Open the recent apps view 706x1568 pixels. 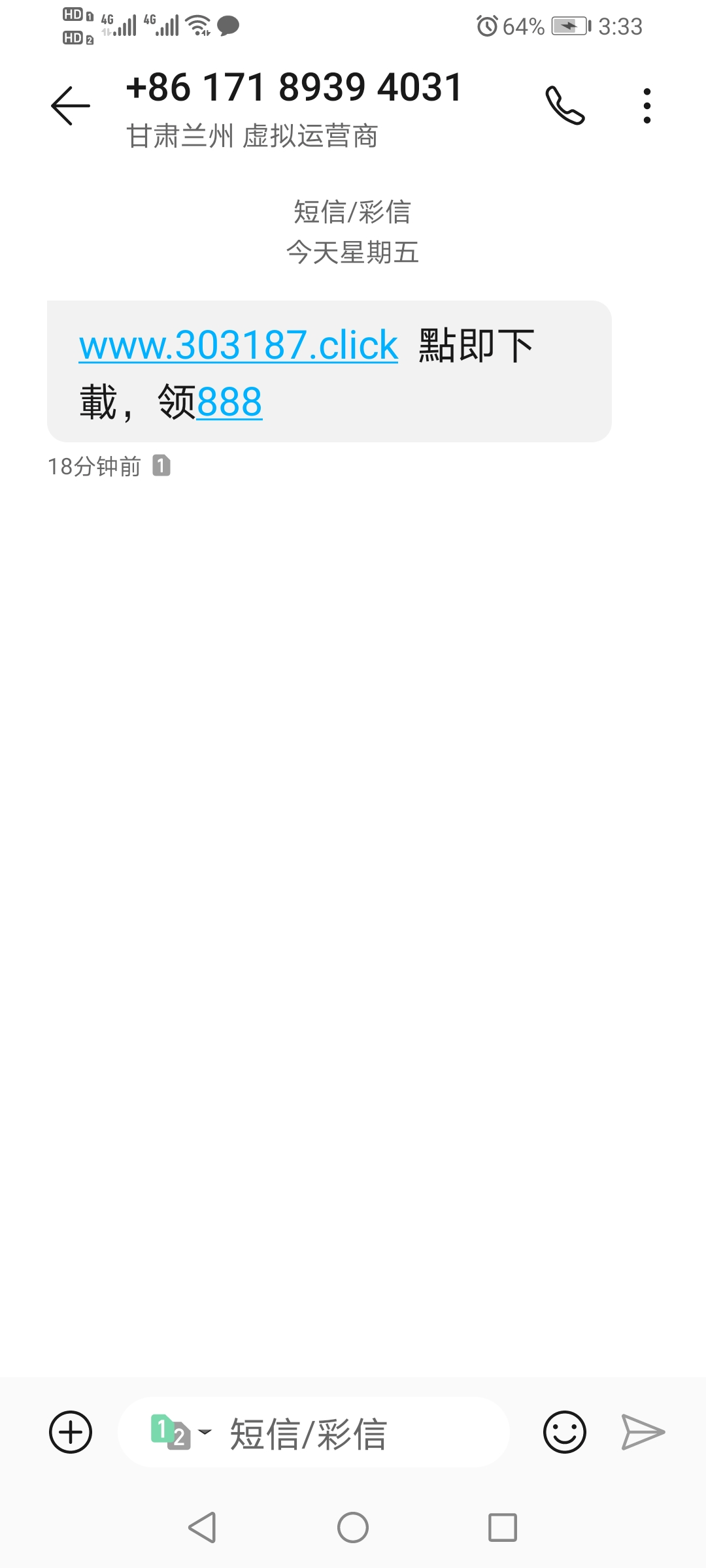pos(502,1527)
